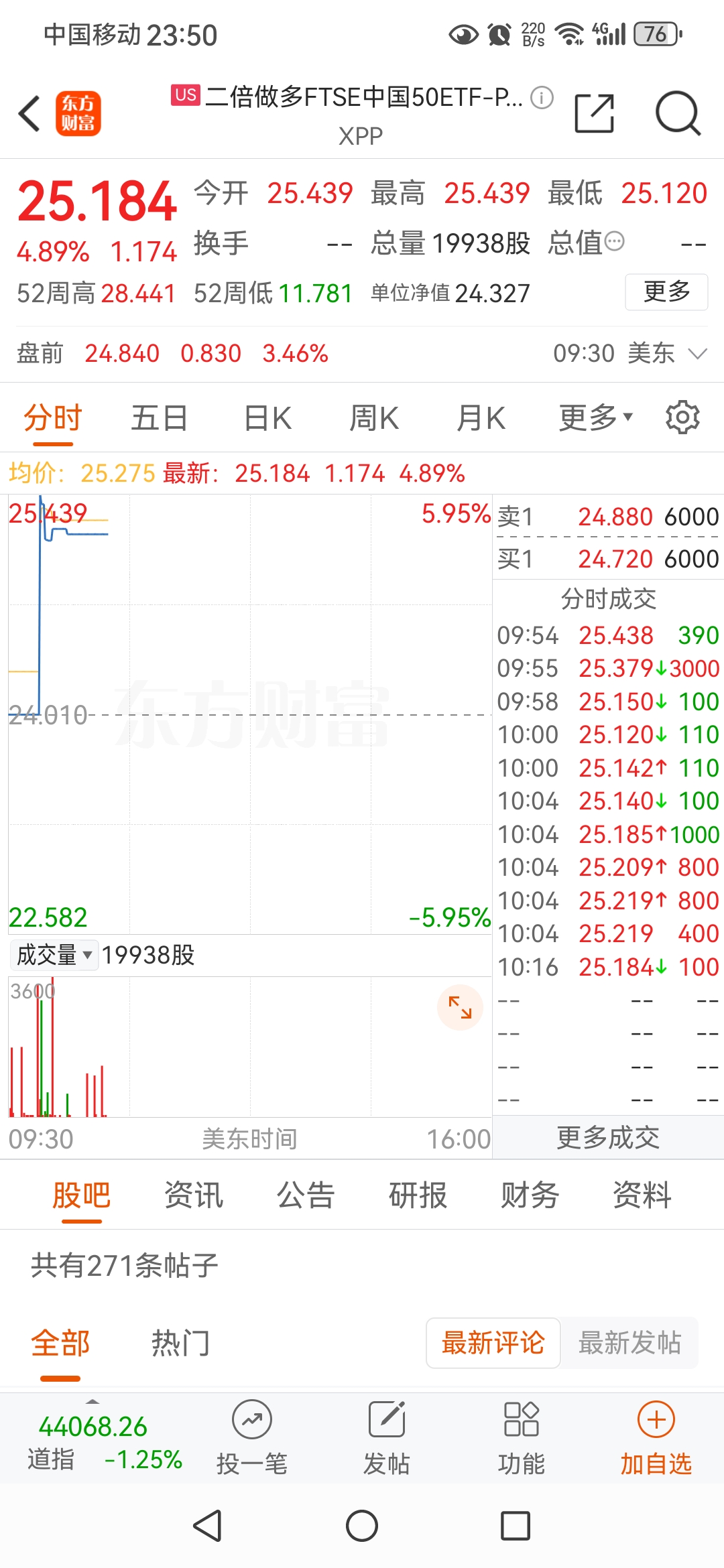Open the search magnifier icon
Viewport: 724px width, 1568px height.
(678, 113)
